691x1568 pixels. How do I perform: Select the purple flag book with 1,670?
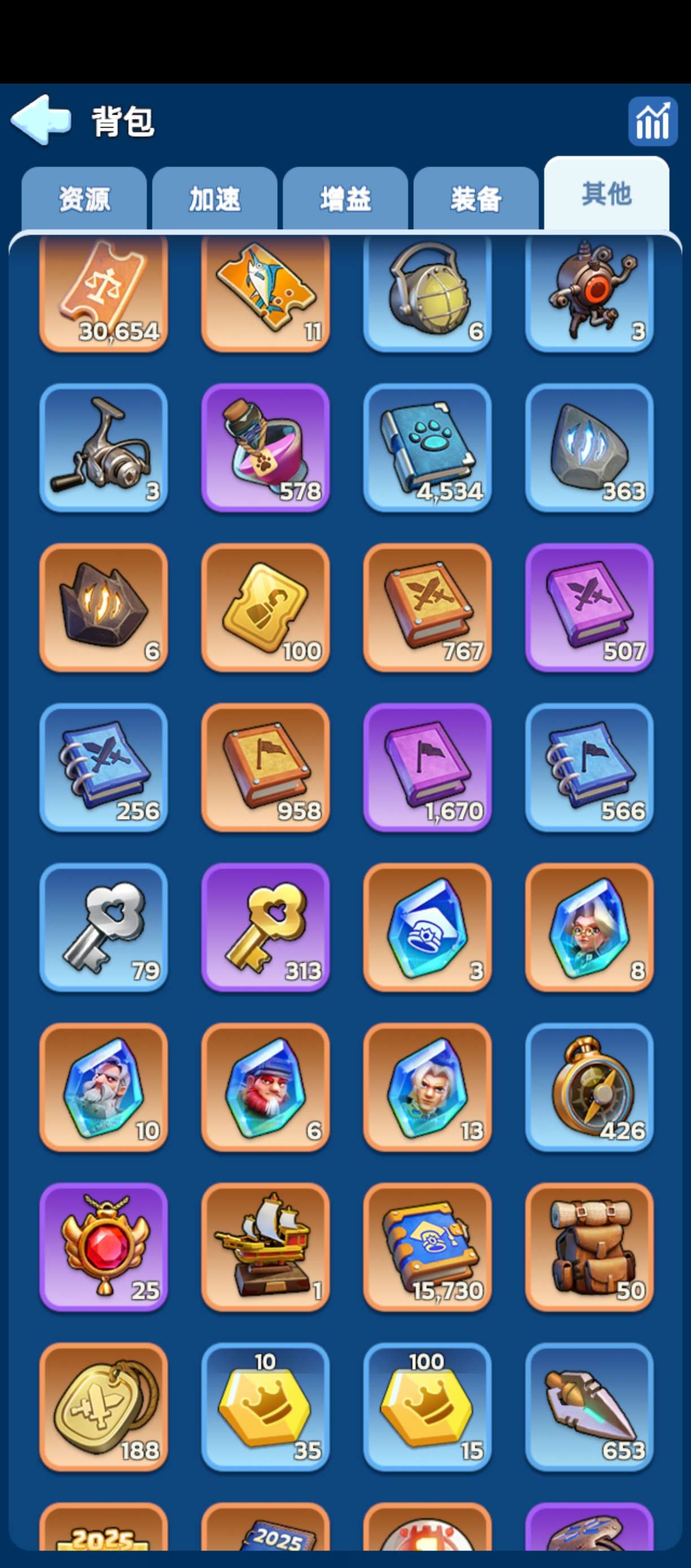click(x=427, y=767)
